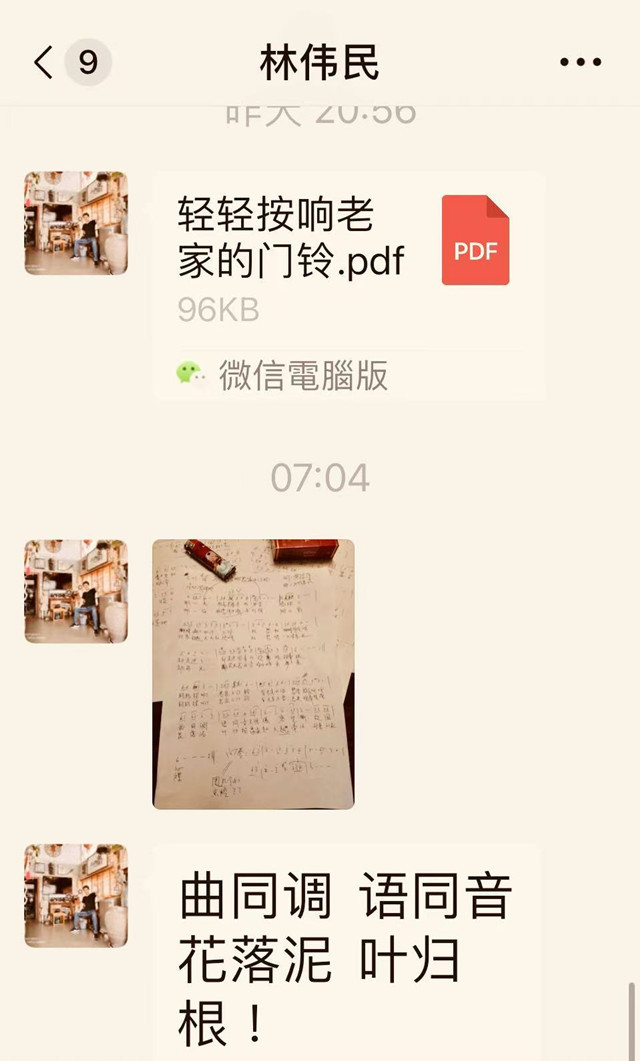Image resolution: width=640 pixels, height=1061 pixels.
Task: View the handwritten sheet music photo
Action: tap(253, 673)
